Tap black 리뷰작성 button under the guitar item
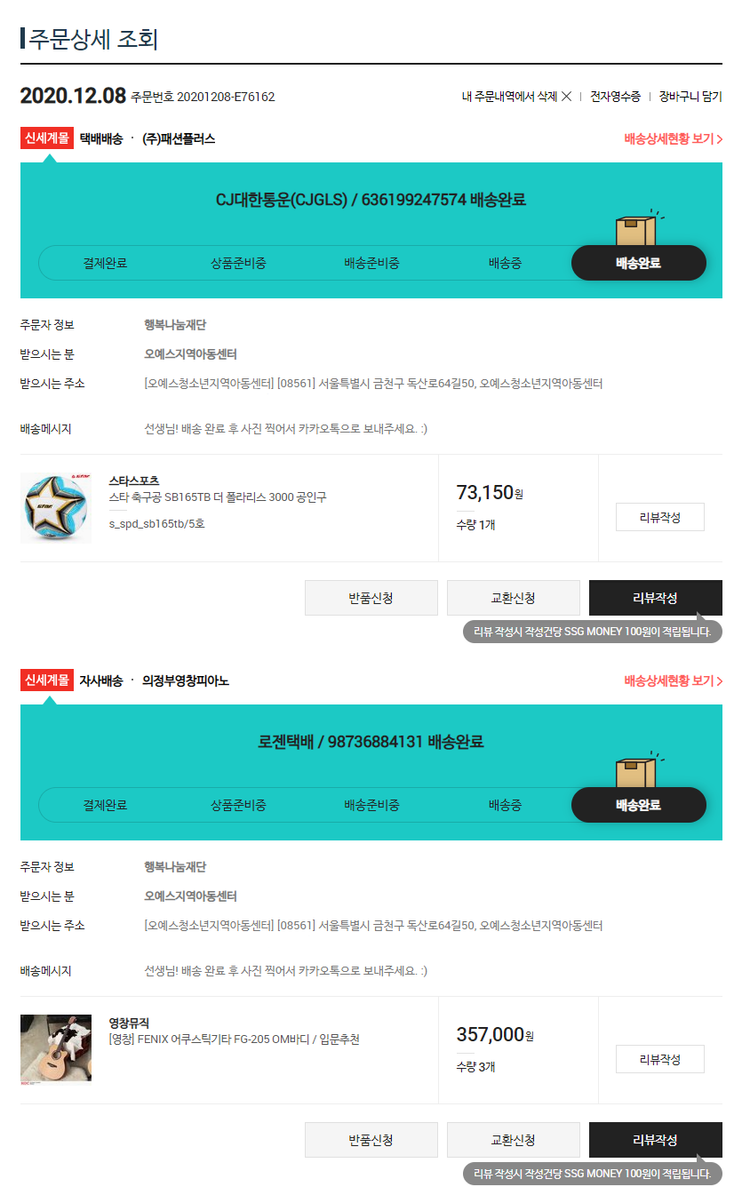This screenshot has height=1201, width=750. point(655,1140)
